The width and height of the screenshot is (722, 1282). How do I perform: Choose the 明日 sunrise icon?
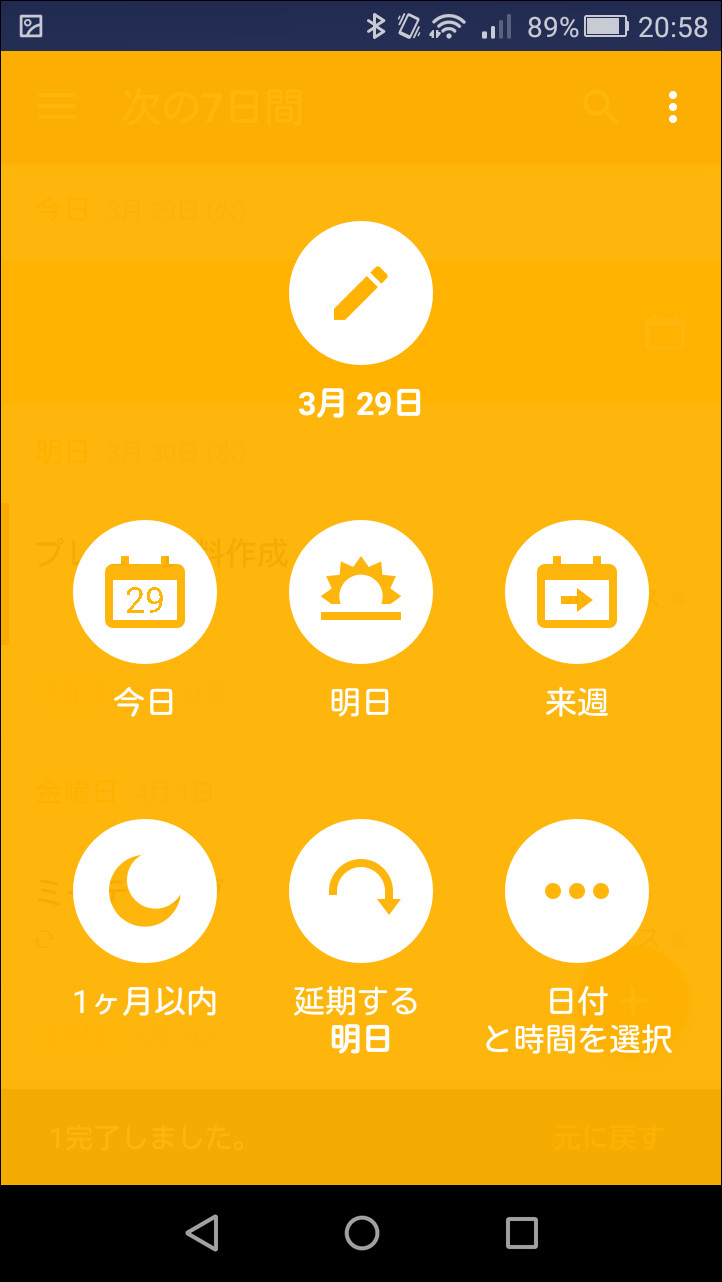point(360,591)
